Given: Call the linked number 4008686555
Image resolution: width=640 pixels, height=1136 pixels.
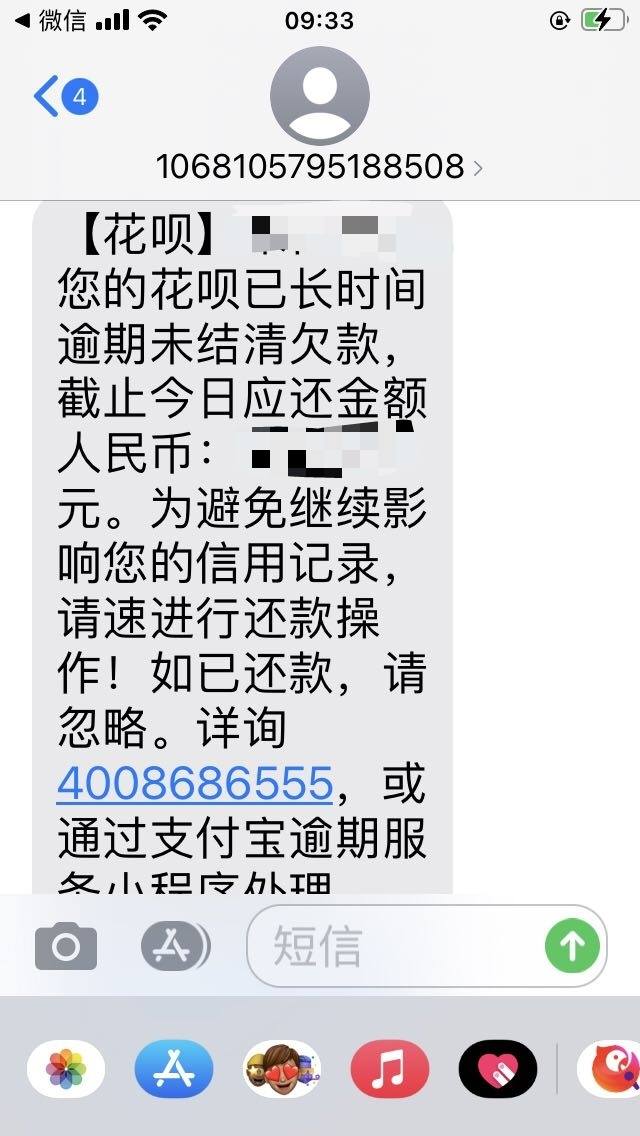Looking at the screenshot, I should pyautogui.click(x=195, y=782).
